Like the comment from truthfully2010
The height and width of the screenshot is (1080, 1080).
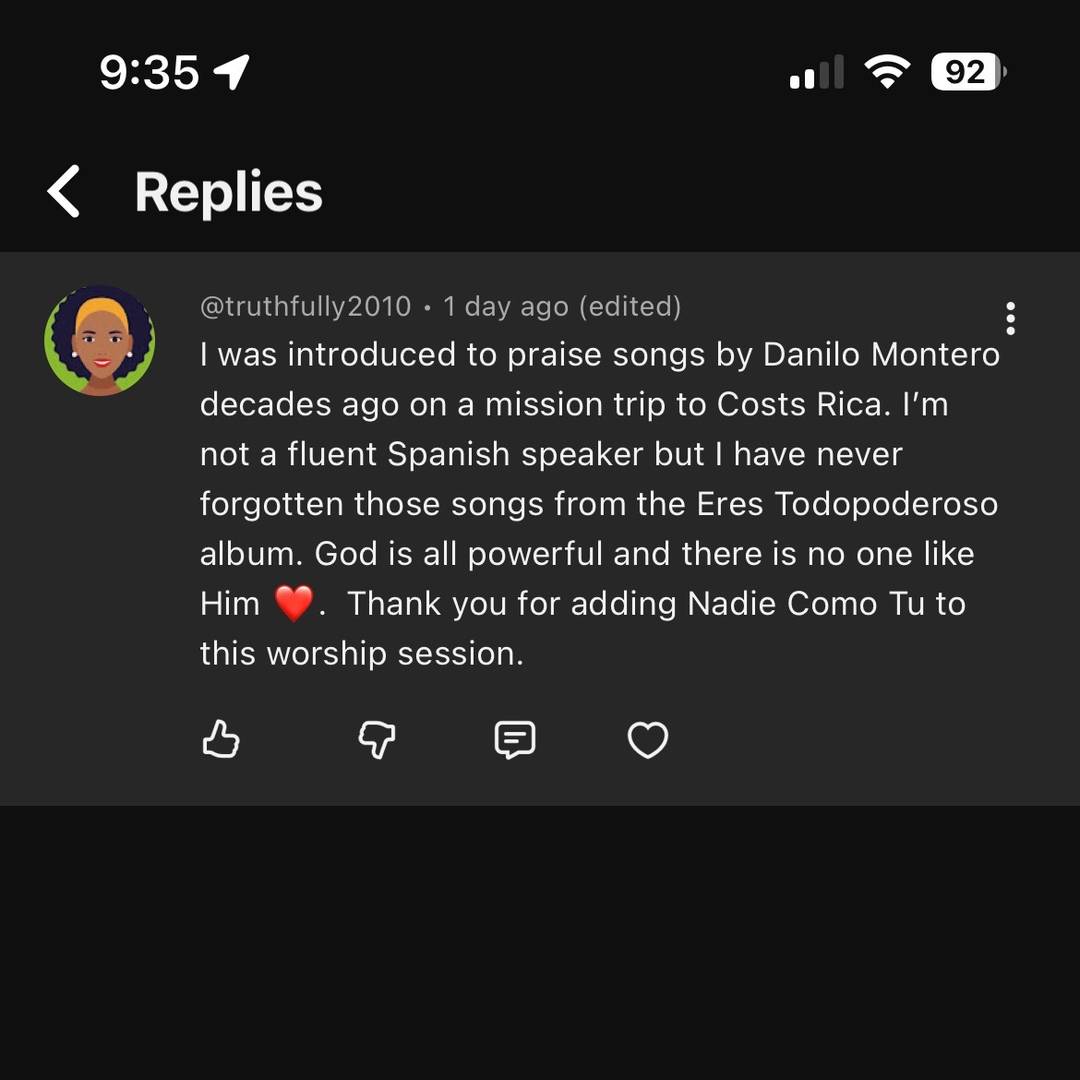click(x=221, y=740)
